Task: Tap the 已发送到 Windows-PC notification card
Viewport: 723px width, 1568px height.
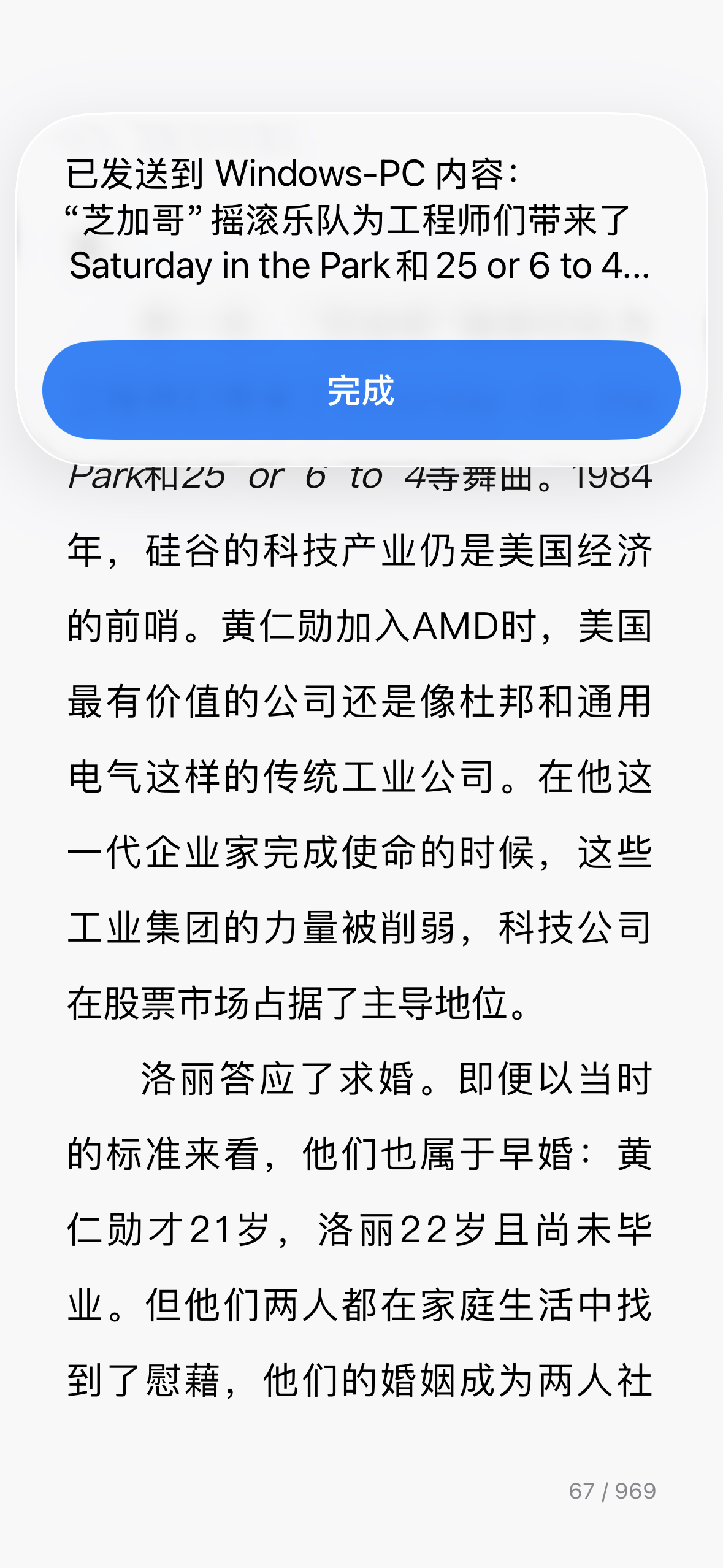Action: [361, 221]
